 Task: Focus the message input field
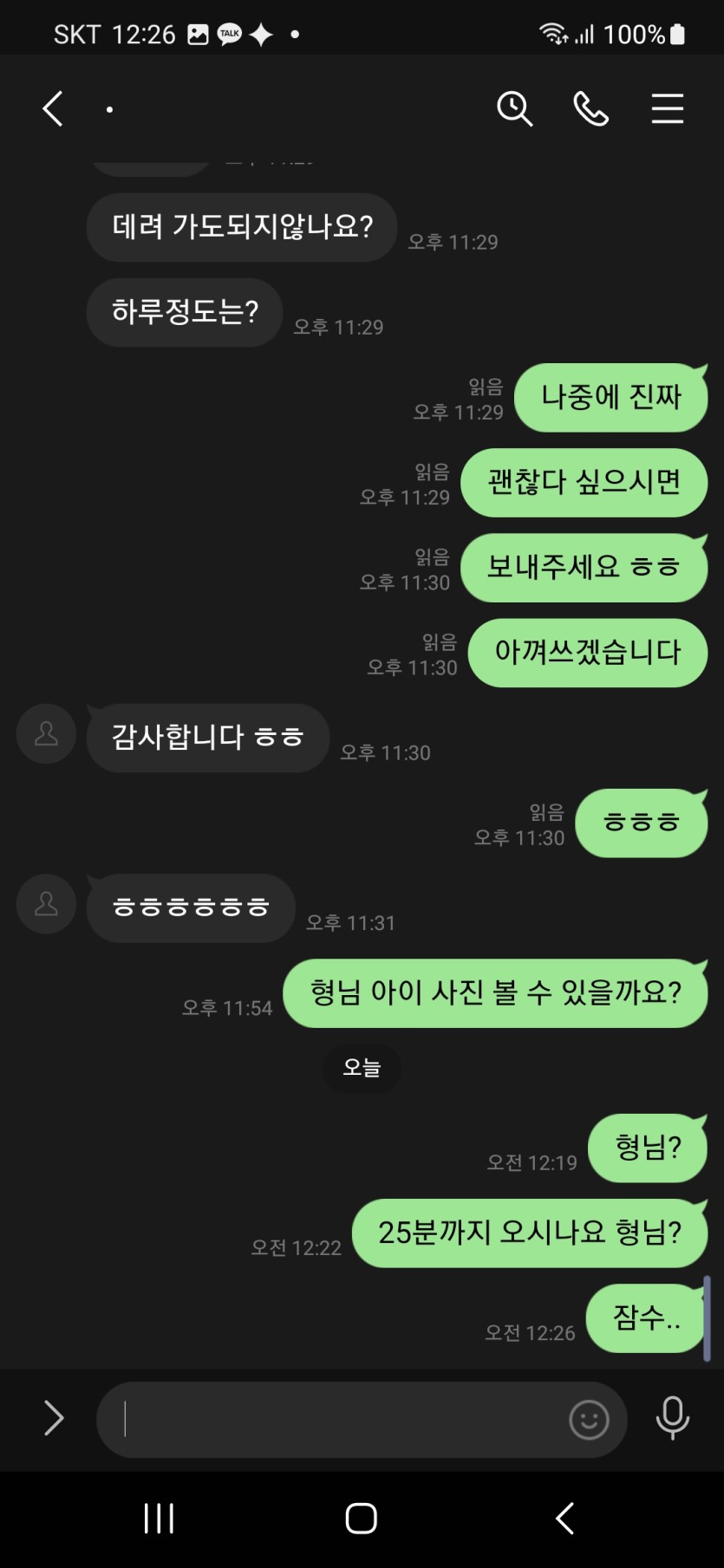338,1420
